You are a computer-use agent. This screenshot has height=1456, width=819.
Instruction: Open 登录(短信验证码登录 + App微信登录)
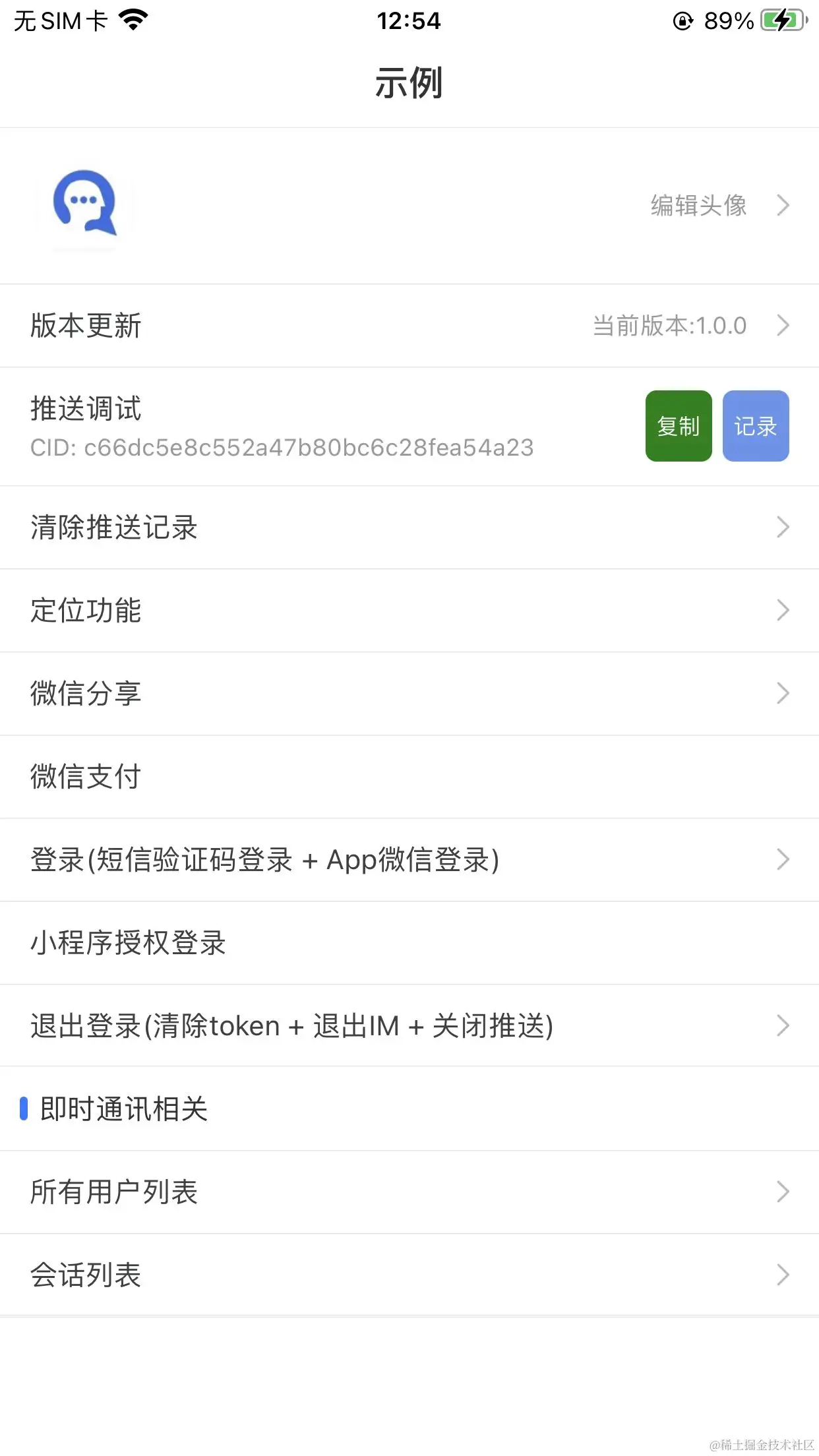409,860
